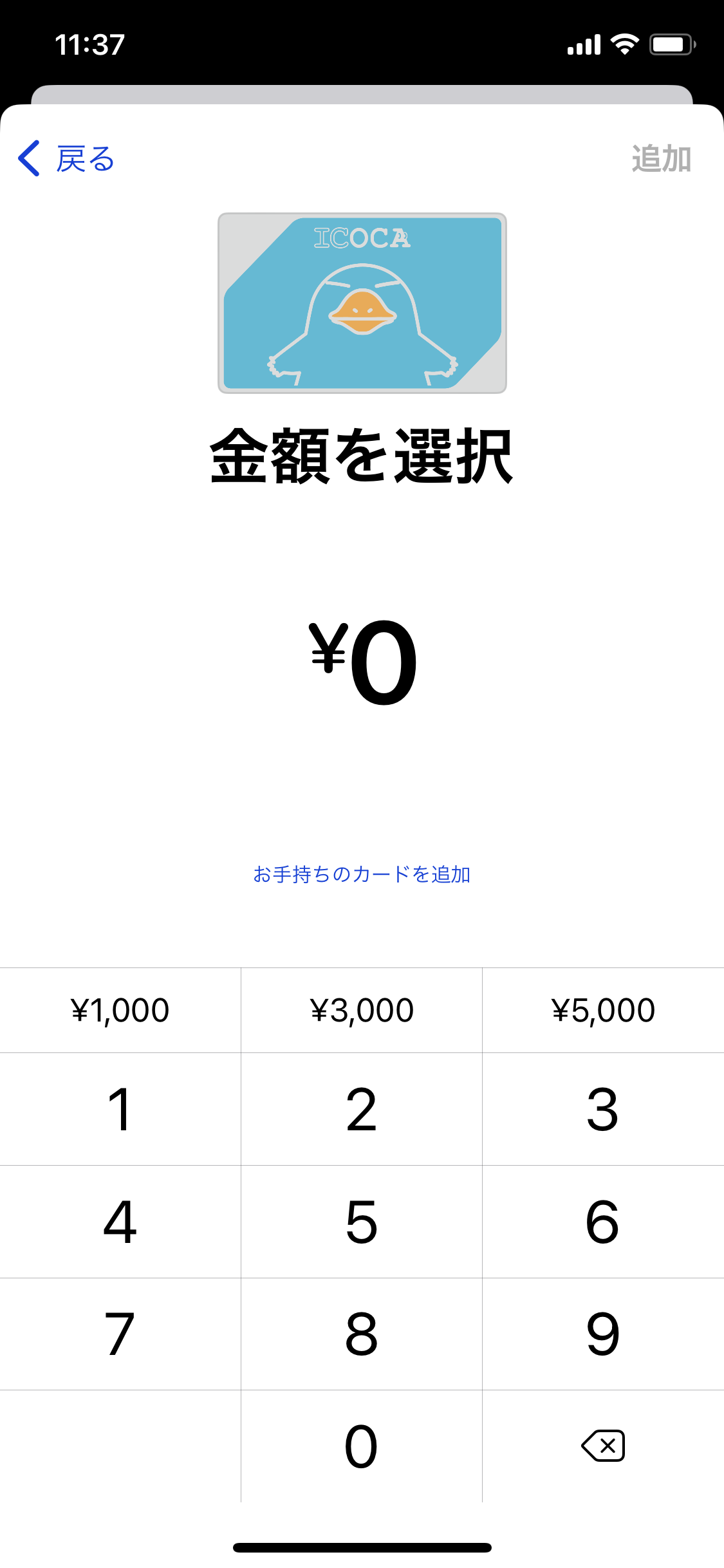Tap keypad number 2

[362, 1109]
